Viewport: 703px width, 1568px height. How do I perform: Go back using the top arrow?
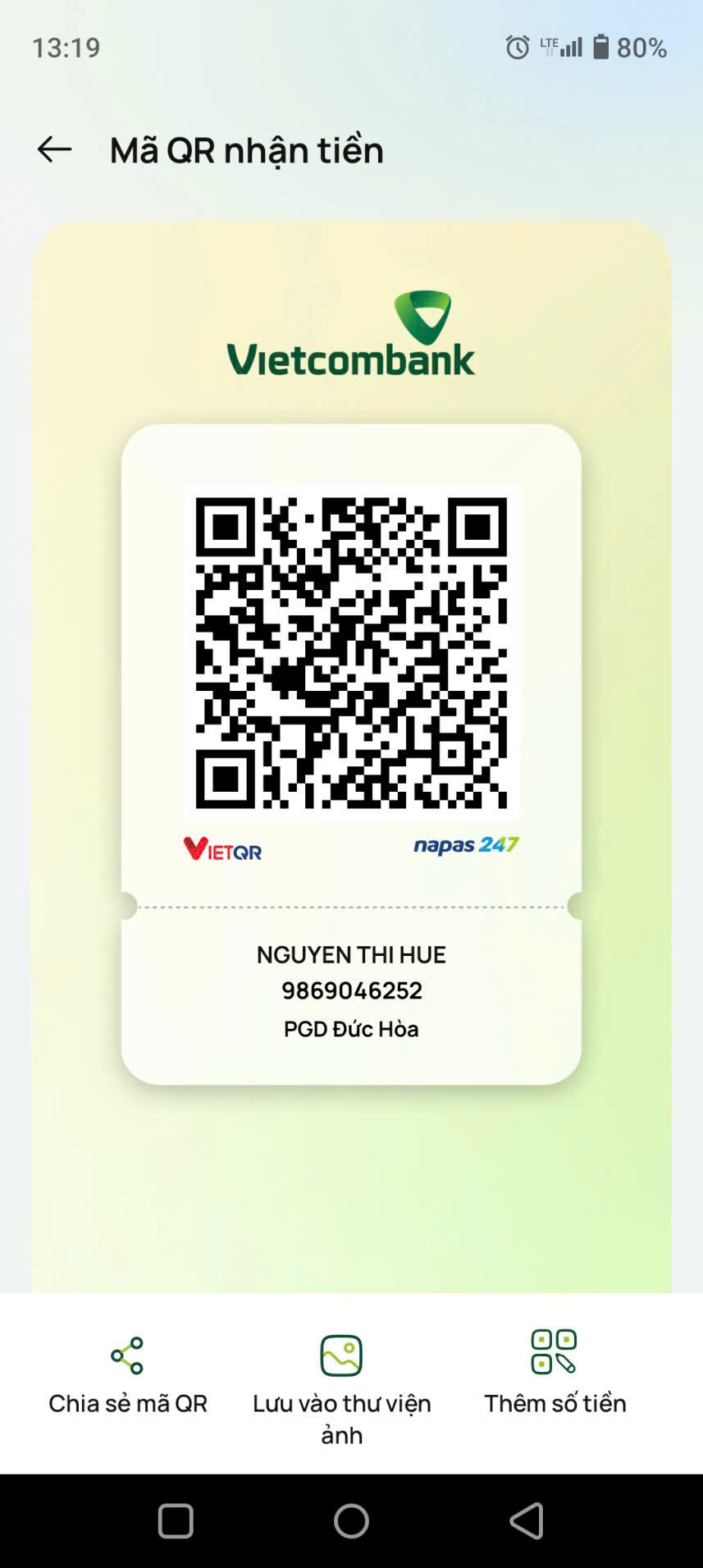(x=54, y=149)
